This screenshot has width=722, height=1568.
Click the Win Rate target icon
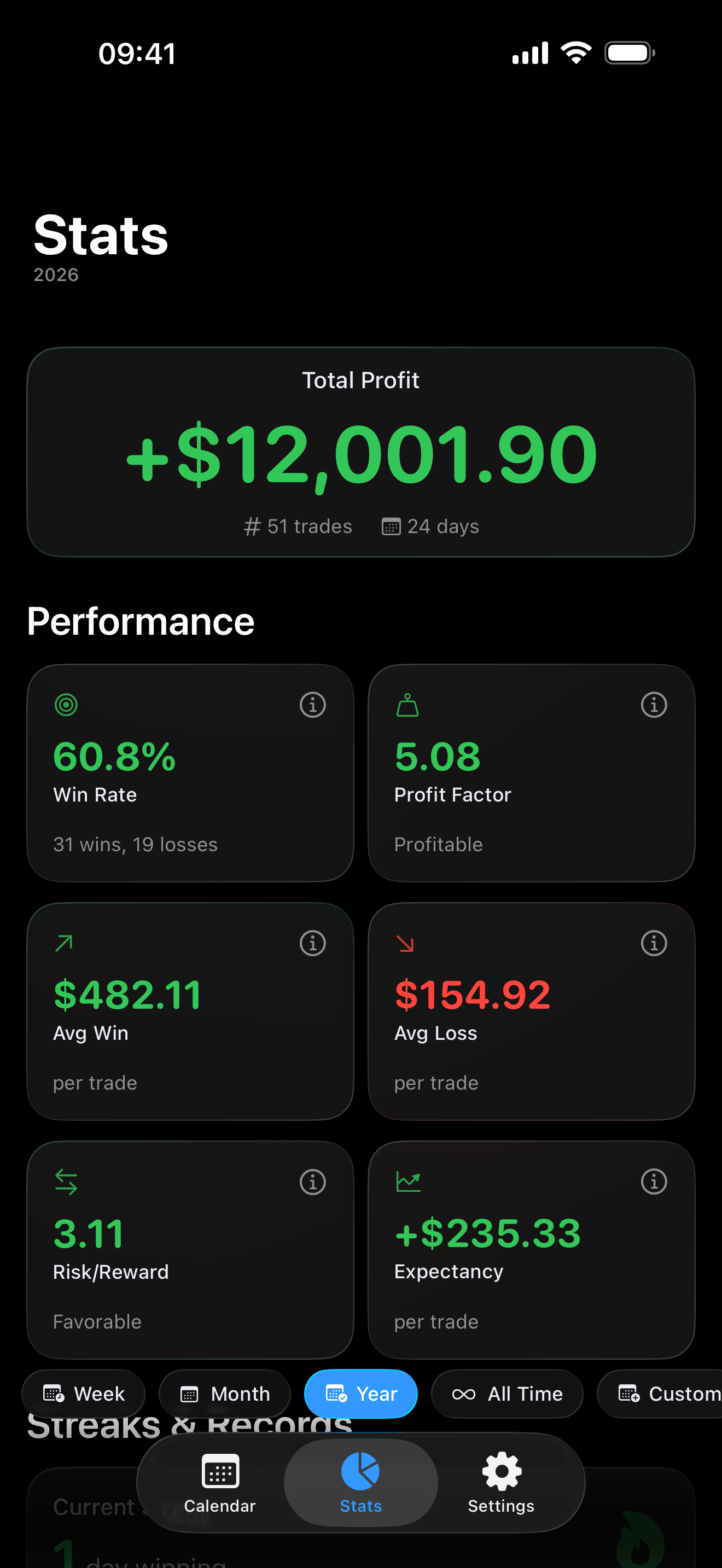pyautogui.click(x=66, y=705)
